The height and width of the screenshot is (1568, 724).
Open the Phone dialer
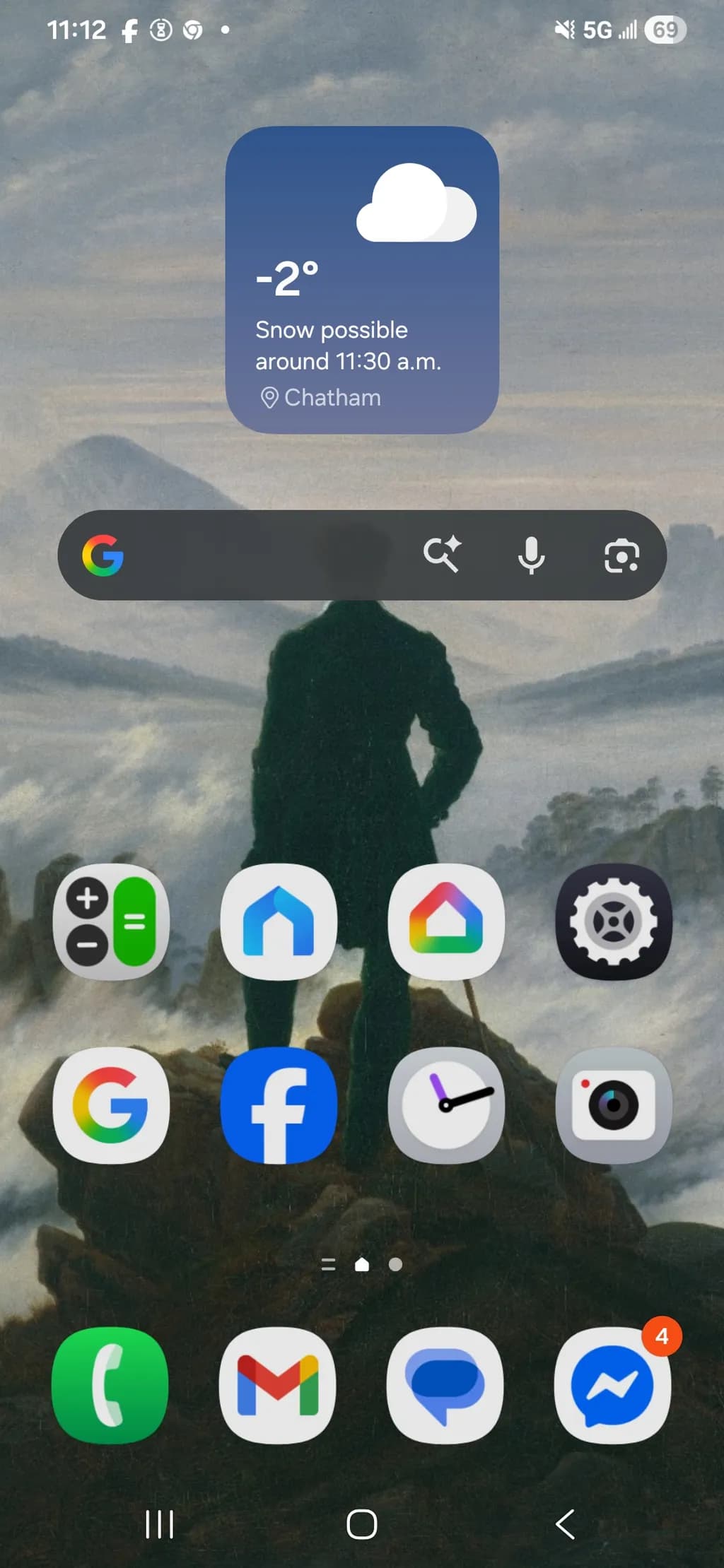[110, 1385]
